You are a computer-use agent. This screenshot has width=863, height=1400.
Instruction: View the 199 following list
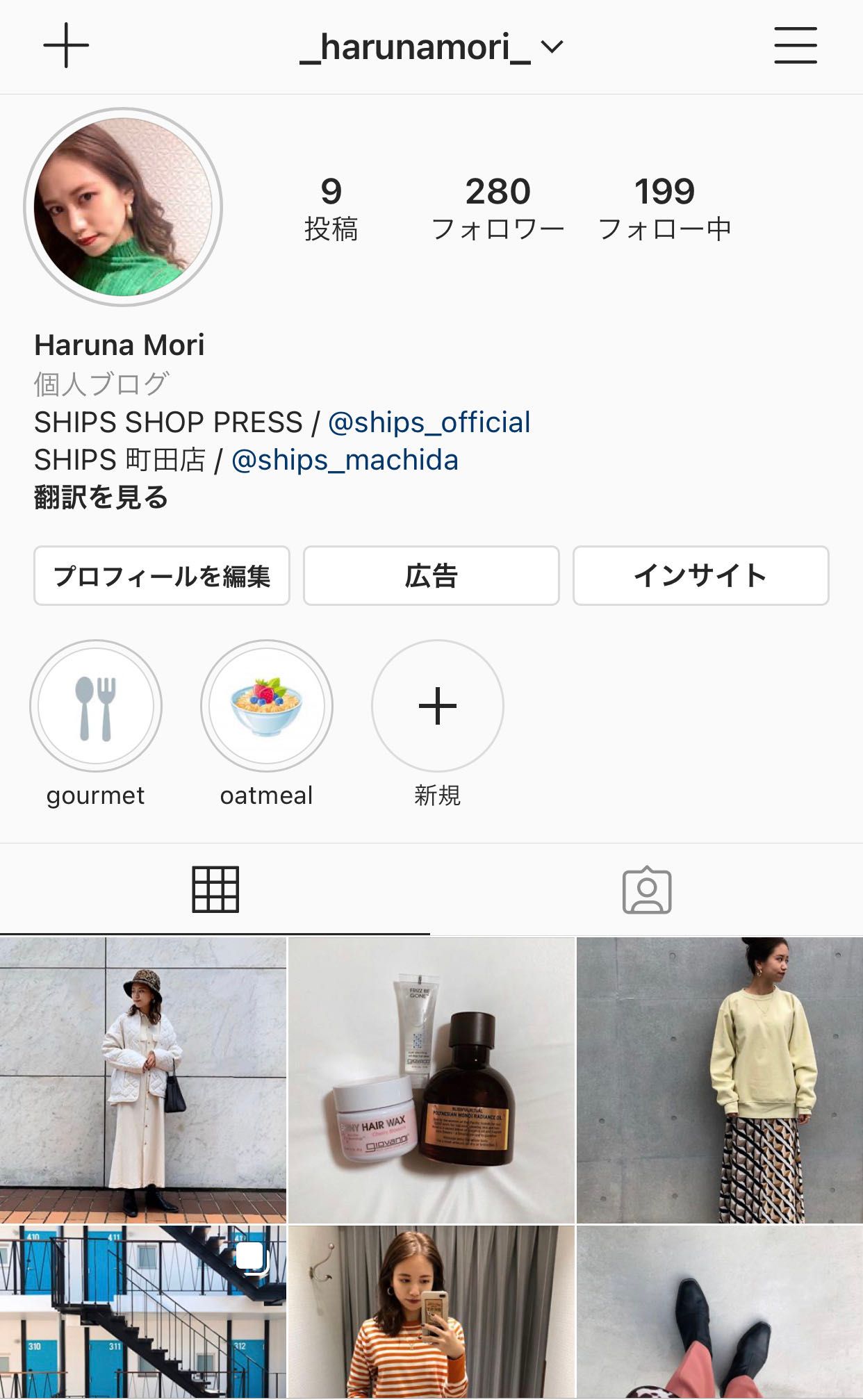(664, 207)
